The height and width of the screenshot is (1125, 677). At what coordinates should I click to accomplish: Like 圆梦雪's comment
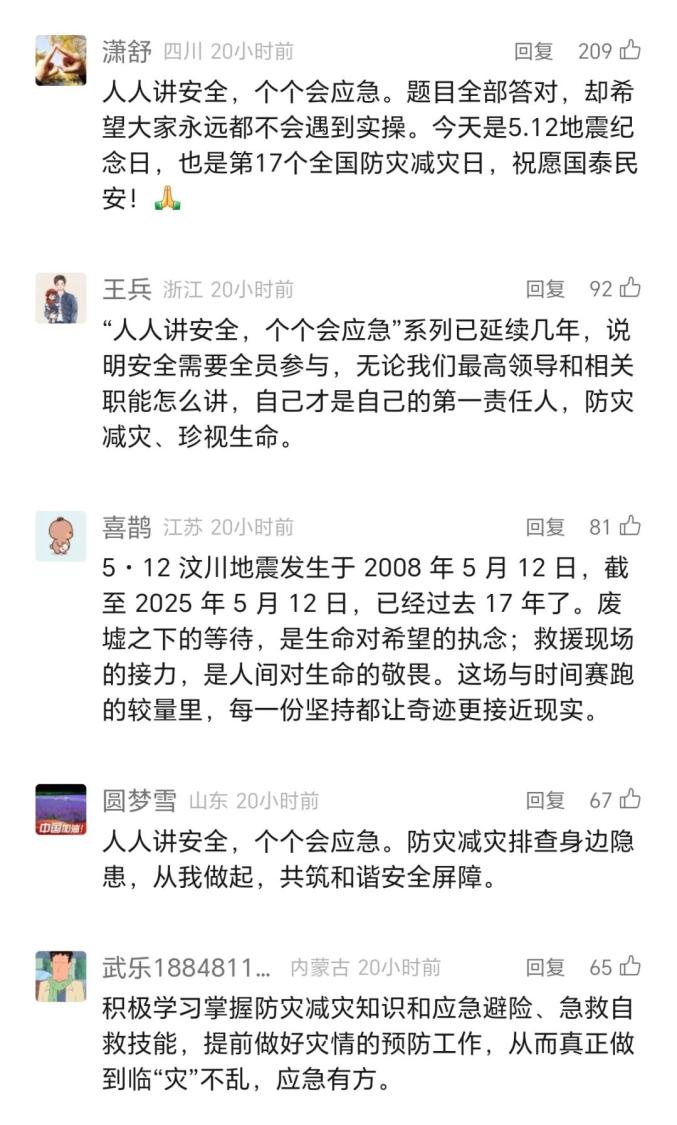click(630, 799)
